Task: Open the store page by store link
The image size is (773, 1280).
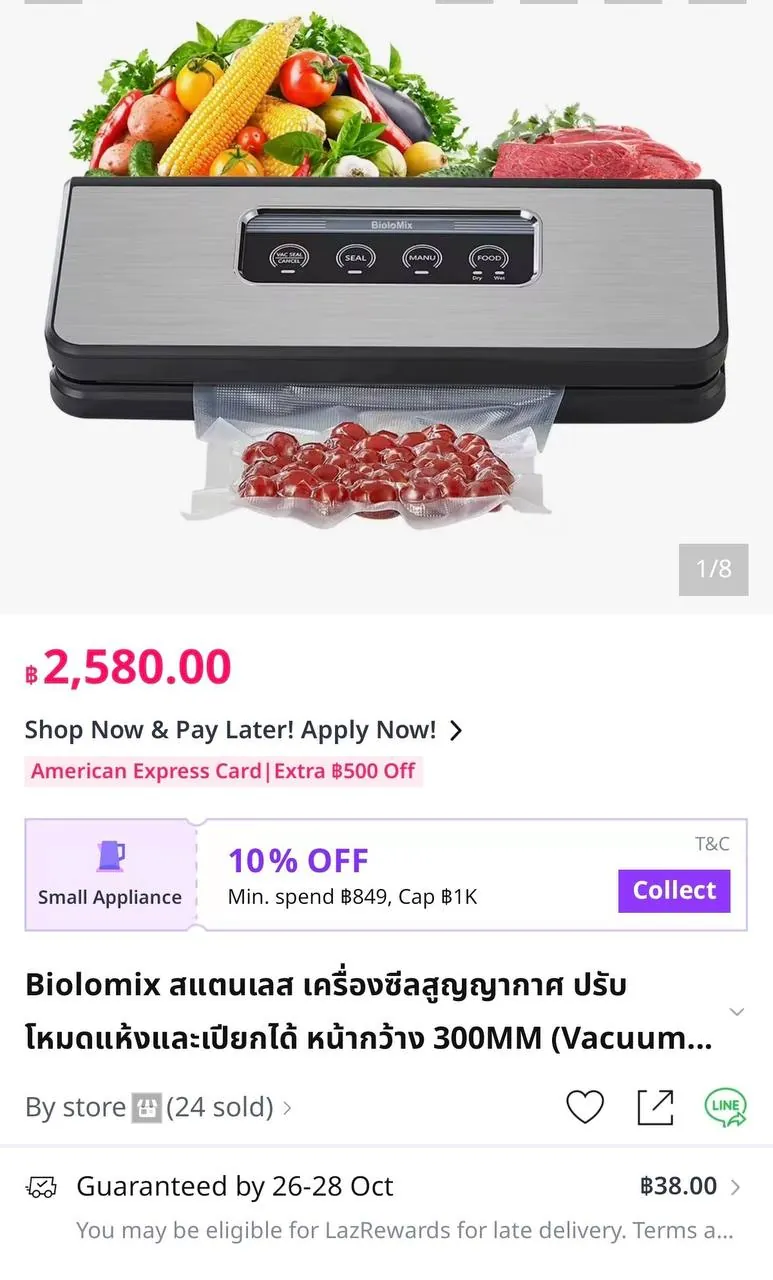Action: click(159, 1107)
